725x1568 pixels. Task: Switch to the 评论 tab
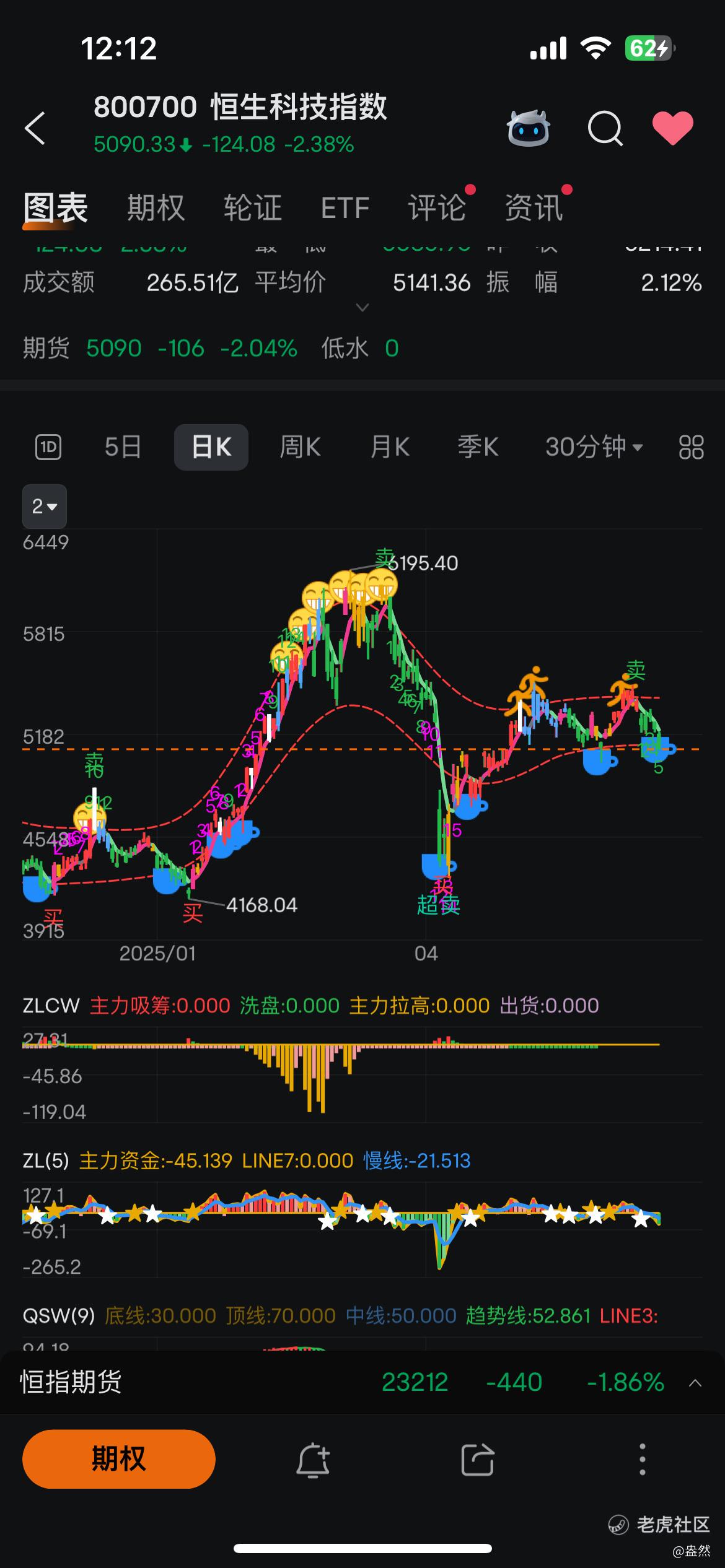coord(436,207)
